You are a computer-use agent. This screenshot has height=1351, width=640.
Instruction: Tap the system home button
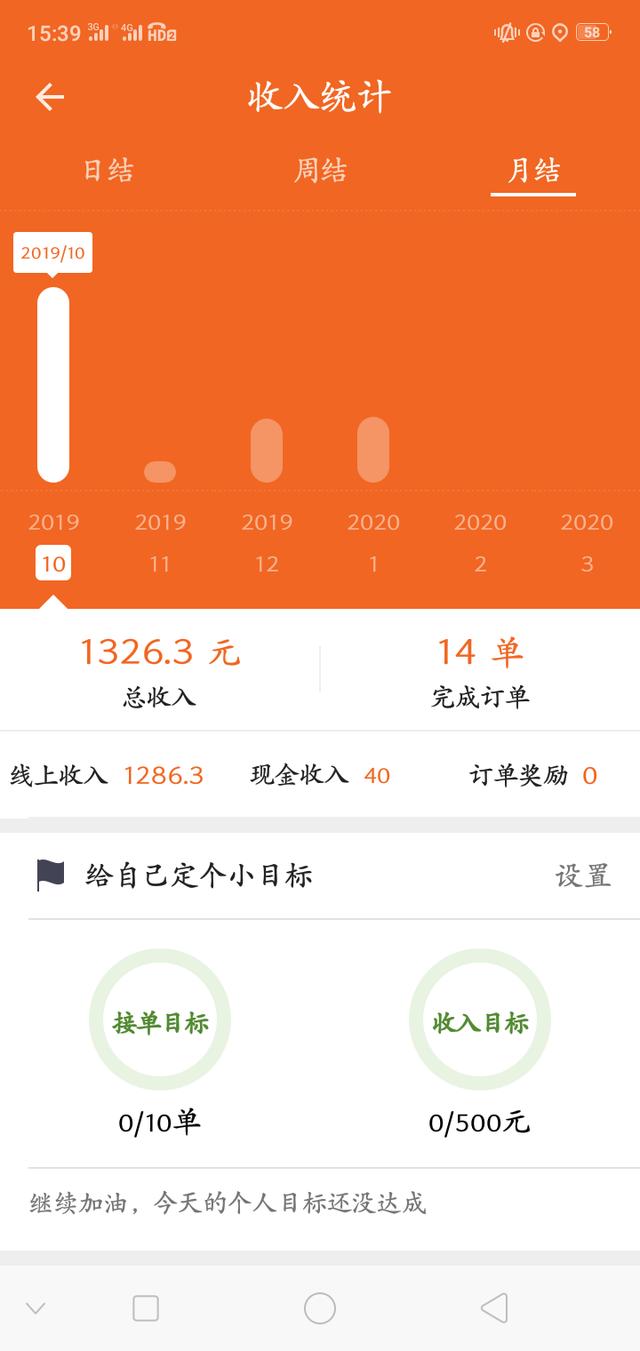(320, 1308)
